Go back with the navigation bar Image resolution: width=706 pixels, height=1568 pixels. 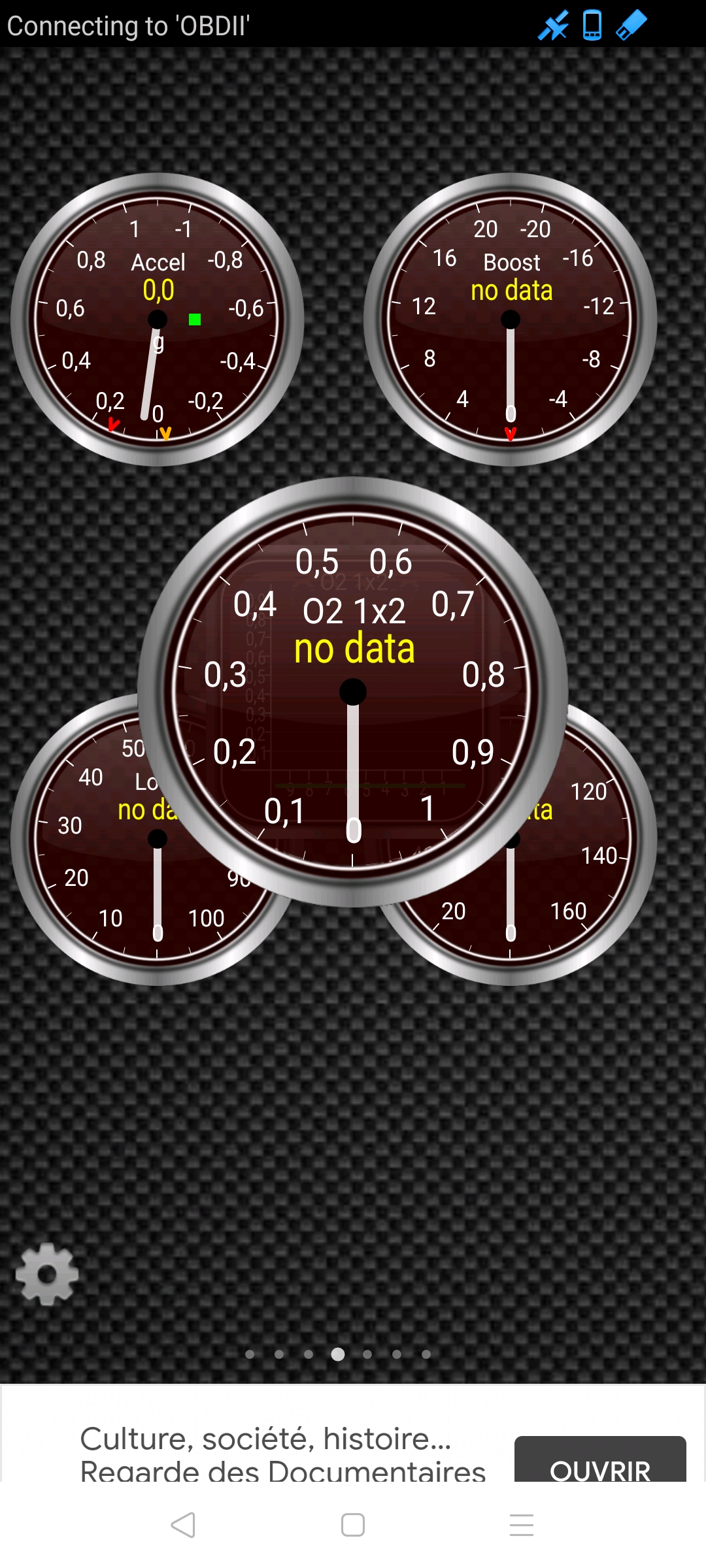click(183, 1525)
